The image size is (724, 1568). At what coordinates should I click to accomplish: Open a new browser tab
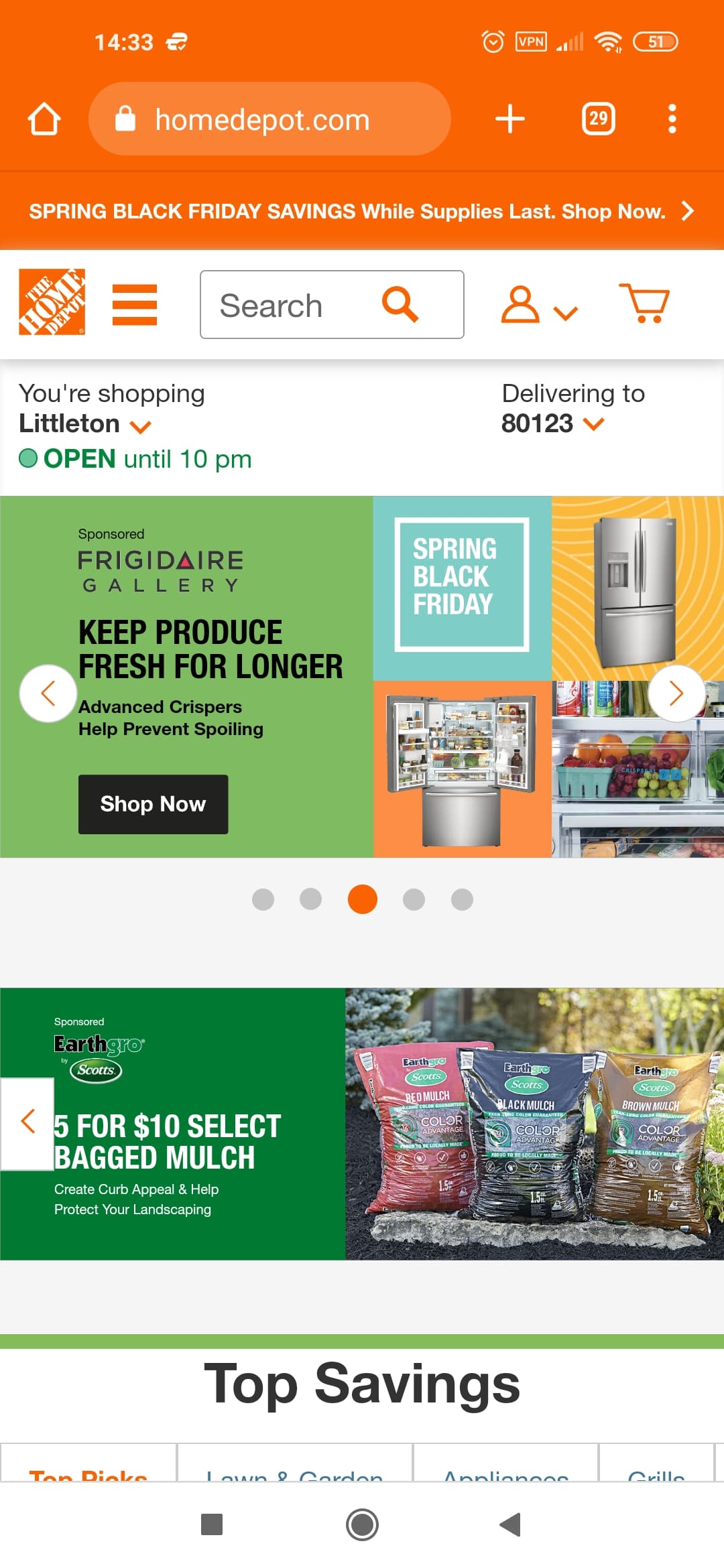tap(509, 119)
